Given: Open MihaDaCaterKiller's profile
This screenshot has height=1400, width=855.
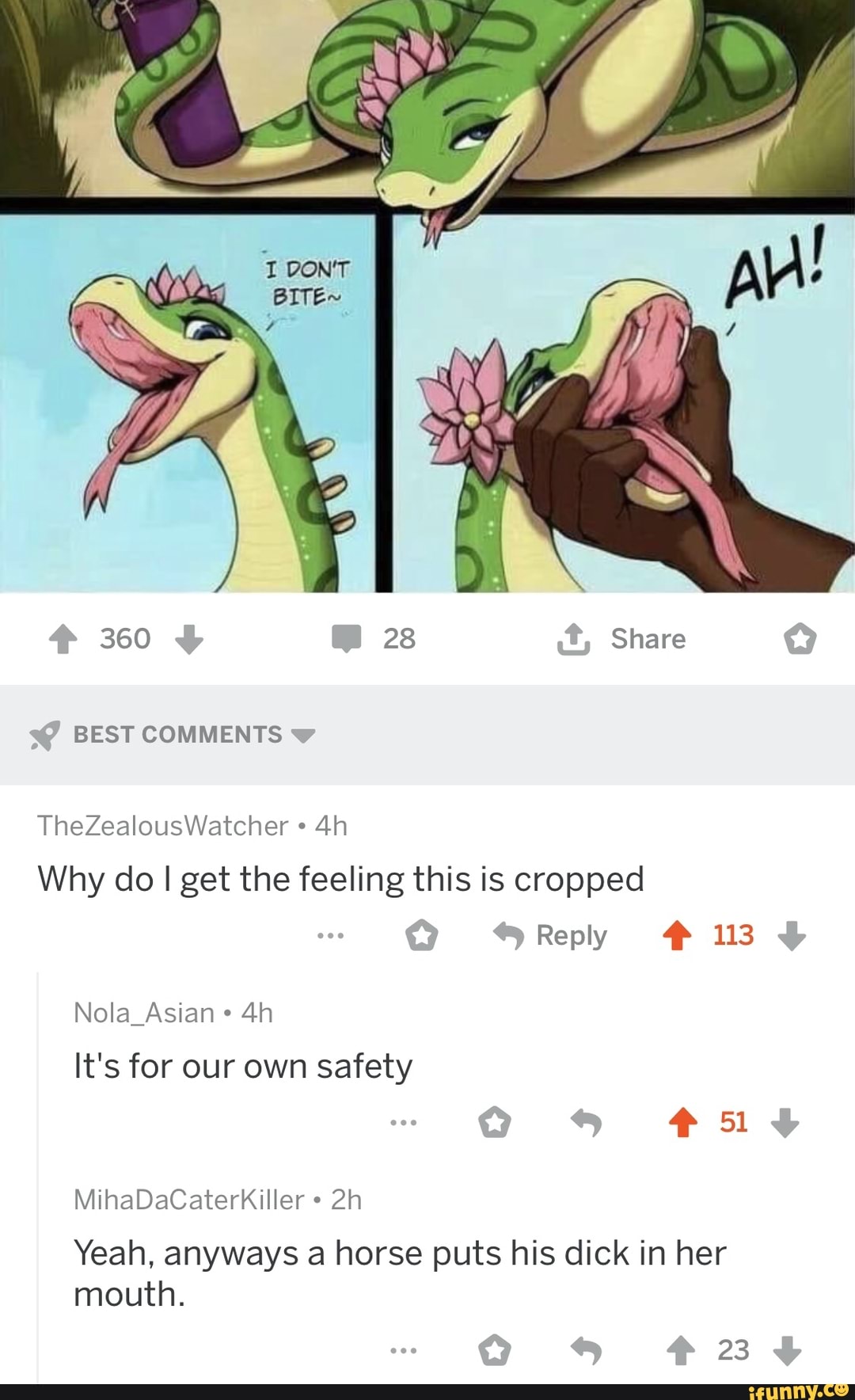Looking at the screenshot, I should tap(188, 1200).
